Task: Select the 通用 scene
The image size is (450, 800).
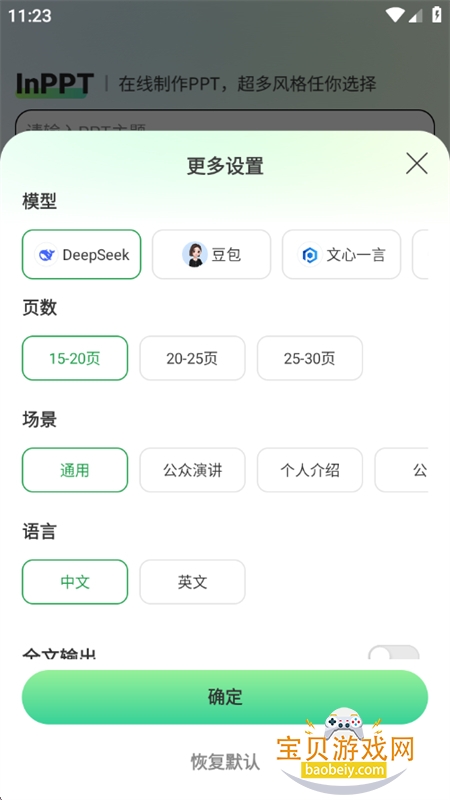Action: pyautogui.click(x=75, y=470)
